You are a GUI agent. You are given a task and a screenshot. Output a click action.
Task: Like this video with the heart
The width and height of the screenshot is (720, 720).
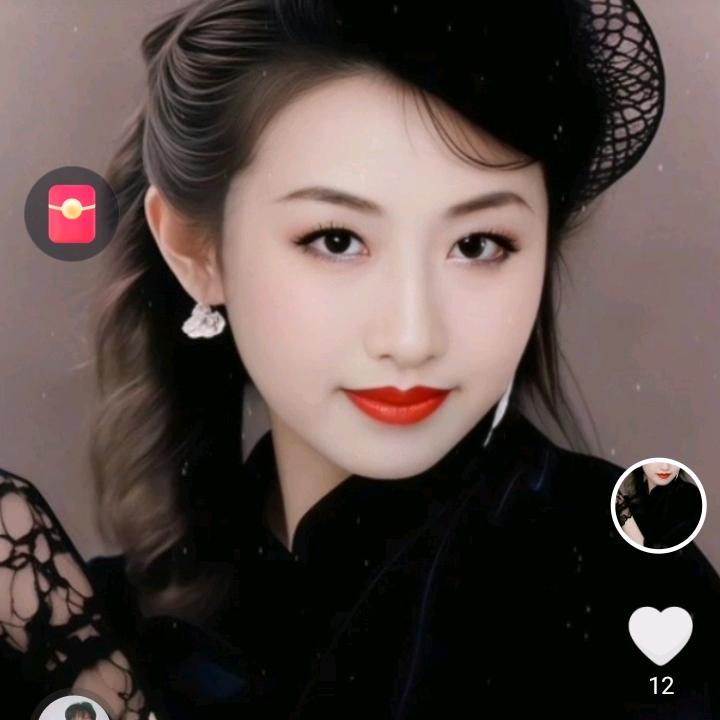pyautogui.click(x=660, y=635)
